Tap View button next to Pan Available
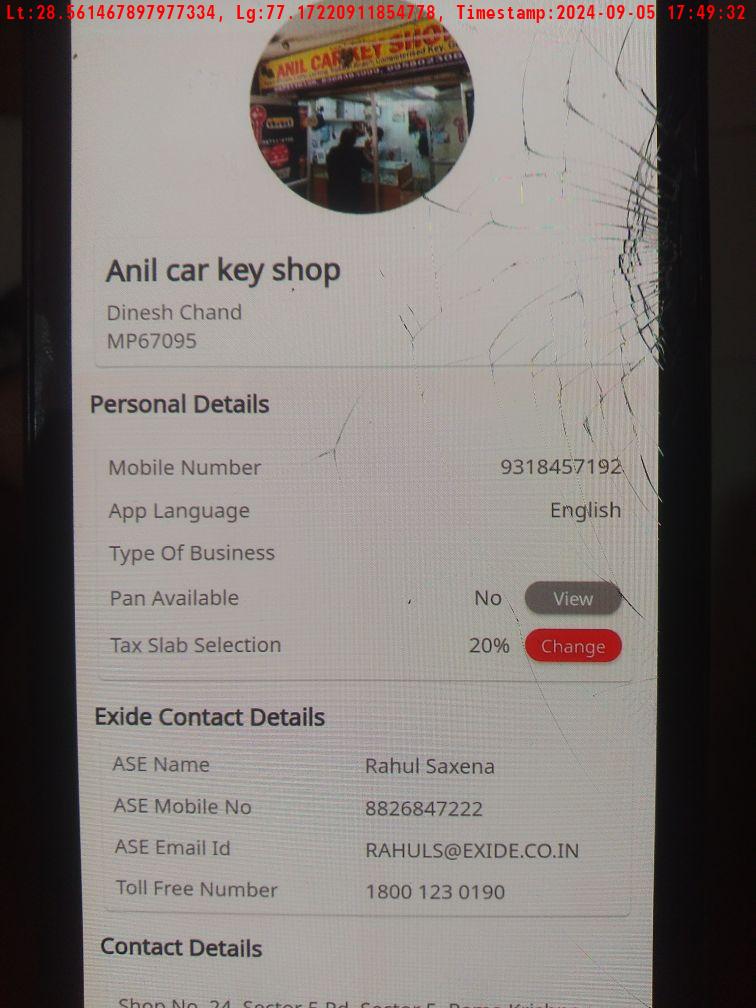The height and width of the screenshot is (1008, 756). [x=573, y=599]
